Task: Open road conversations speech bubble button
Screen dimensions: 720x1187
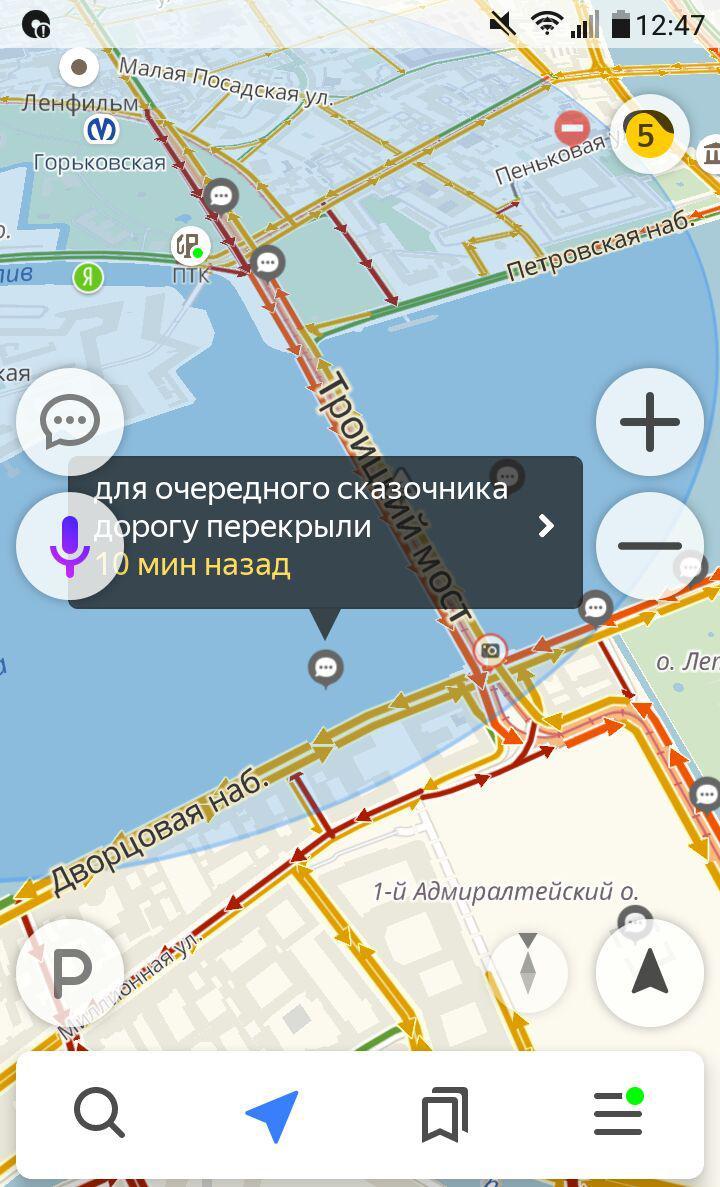Action: click(x=70, y=421)
